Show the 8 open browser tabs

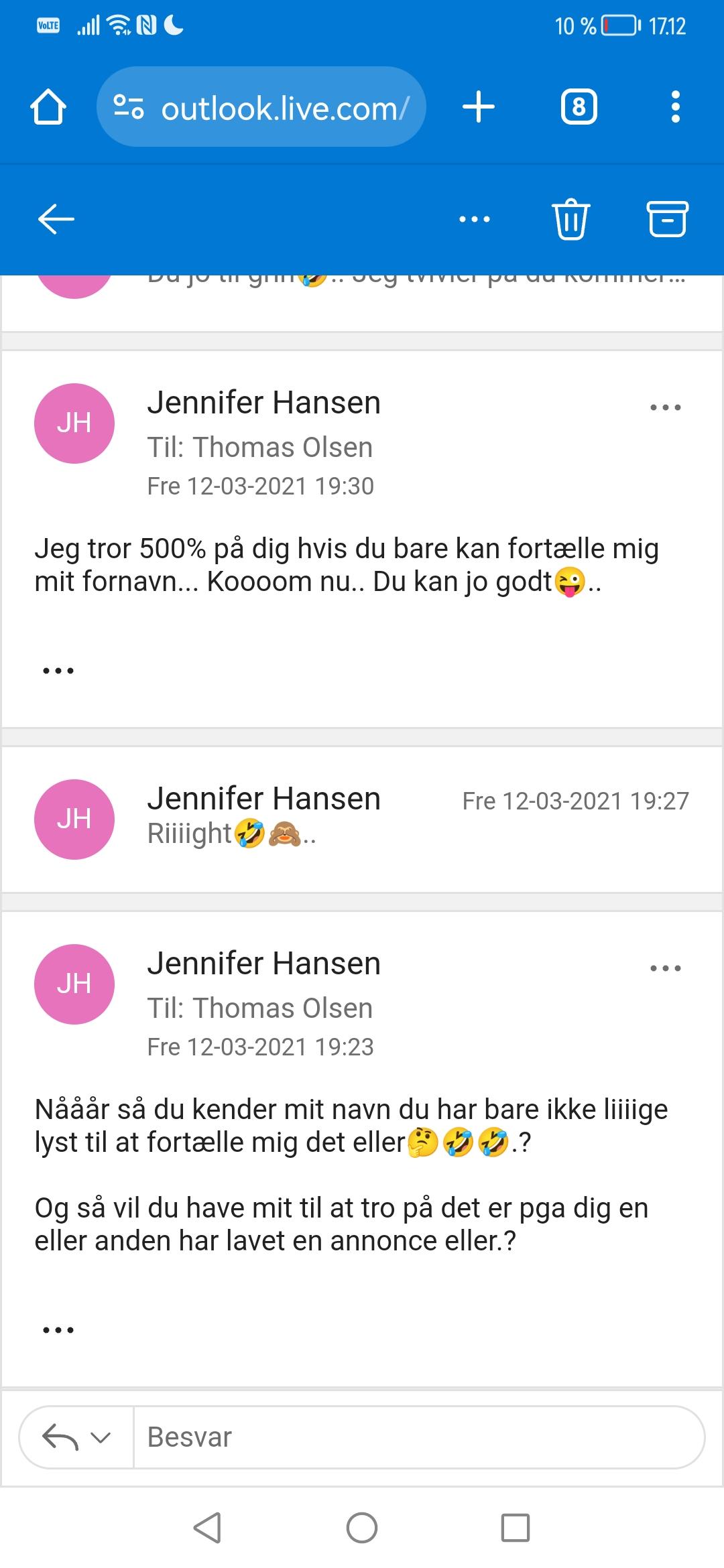pyautogui.click(x=579, y=107)
